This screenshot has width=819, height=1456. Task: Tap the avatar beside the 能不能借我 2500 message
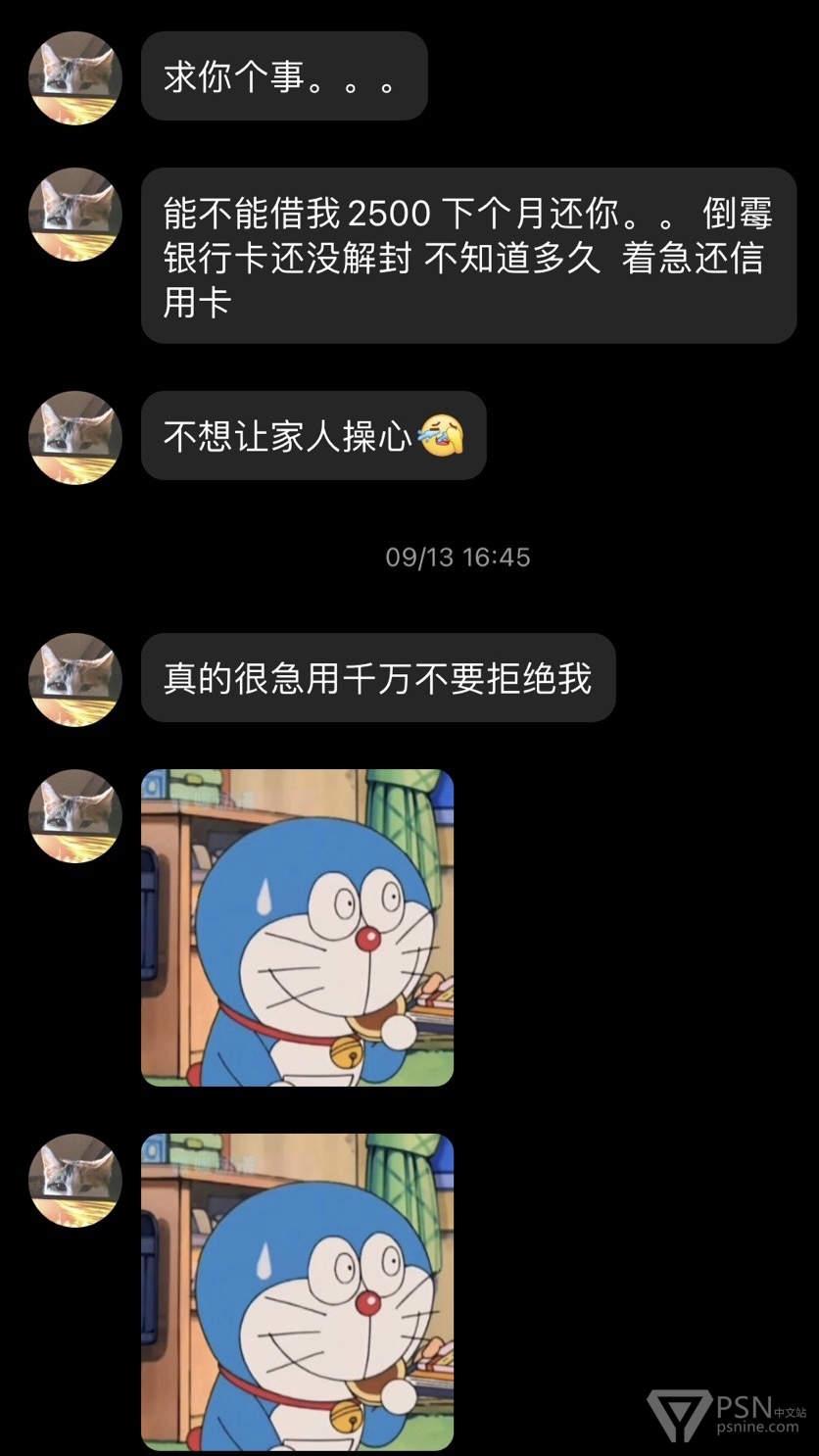pos(75,215)
